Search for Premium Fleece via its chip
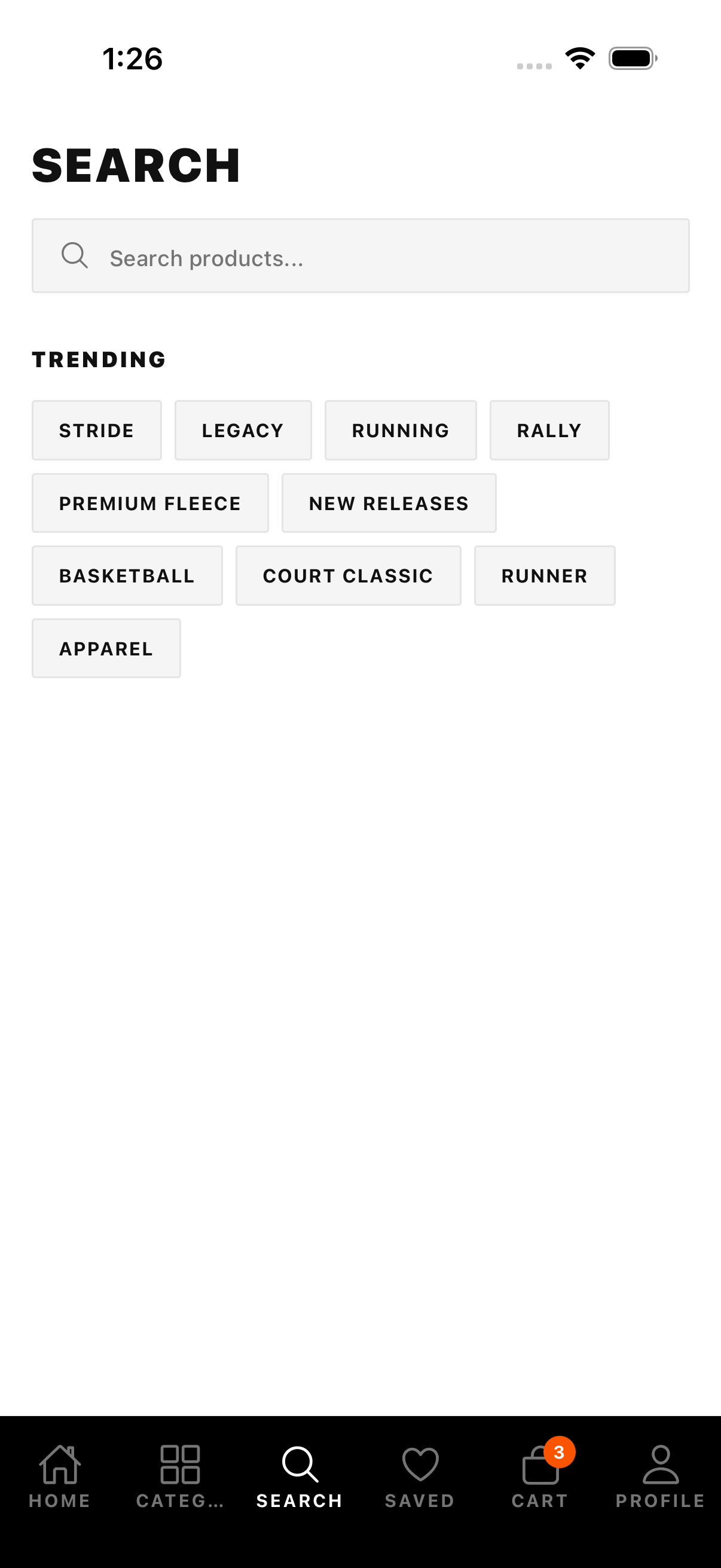 (x=150, y=504)
